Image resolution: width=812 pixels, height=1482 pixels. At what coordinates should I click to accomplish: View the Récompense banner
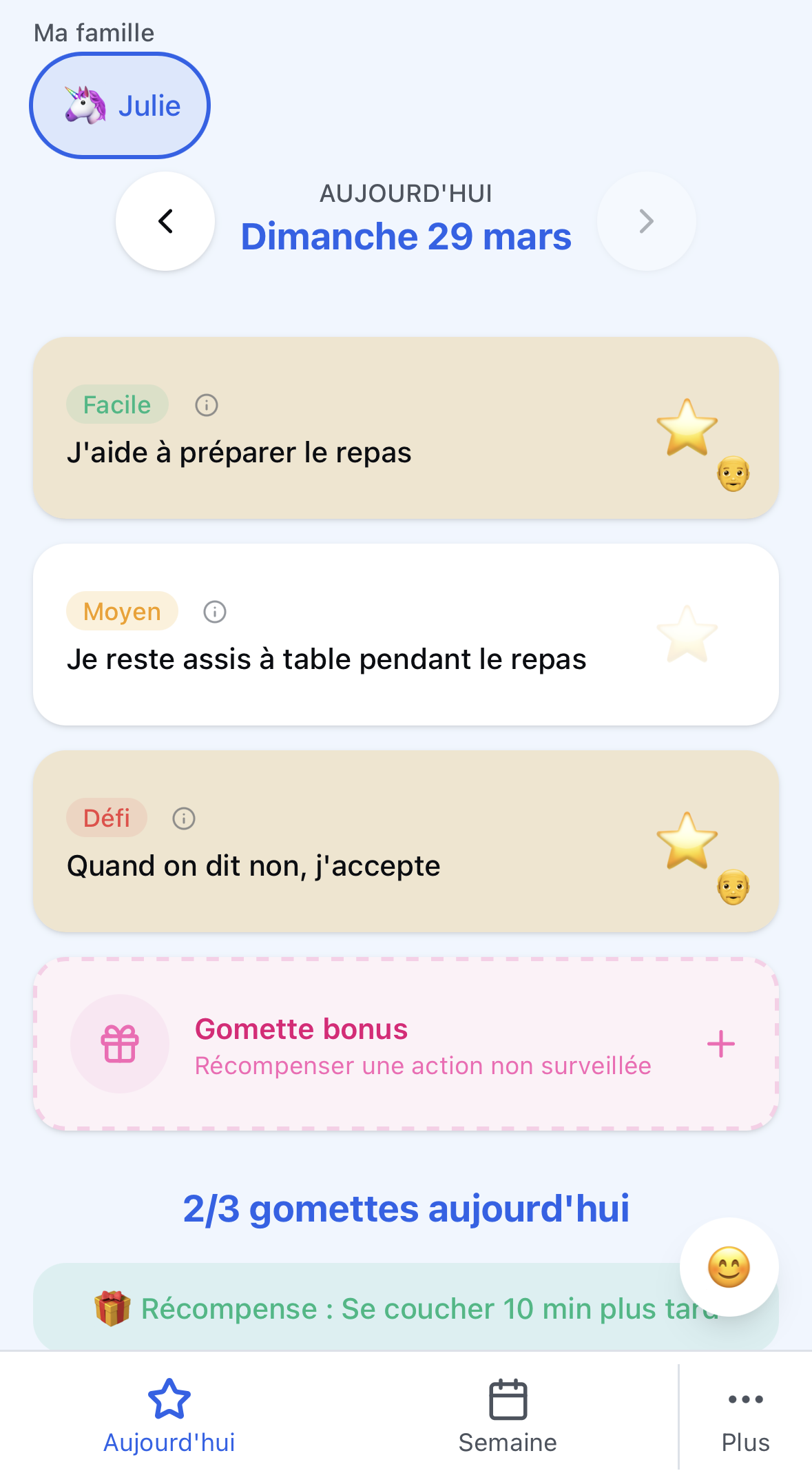tap(386, 1309)
